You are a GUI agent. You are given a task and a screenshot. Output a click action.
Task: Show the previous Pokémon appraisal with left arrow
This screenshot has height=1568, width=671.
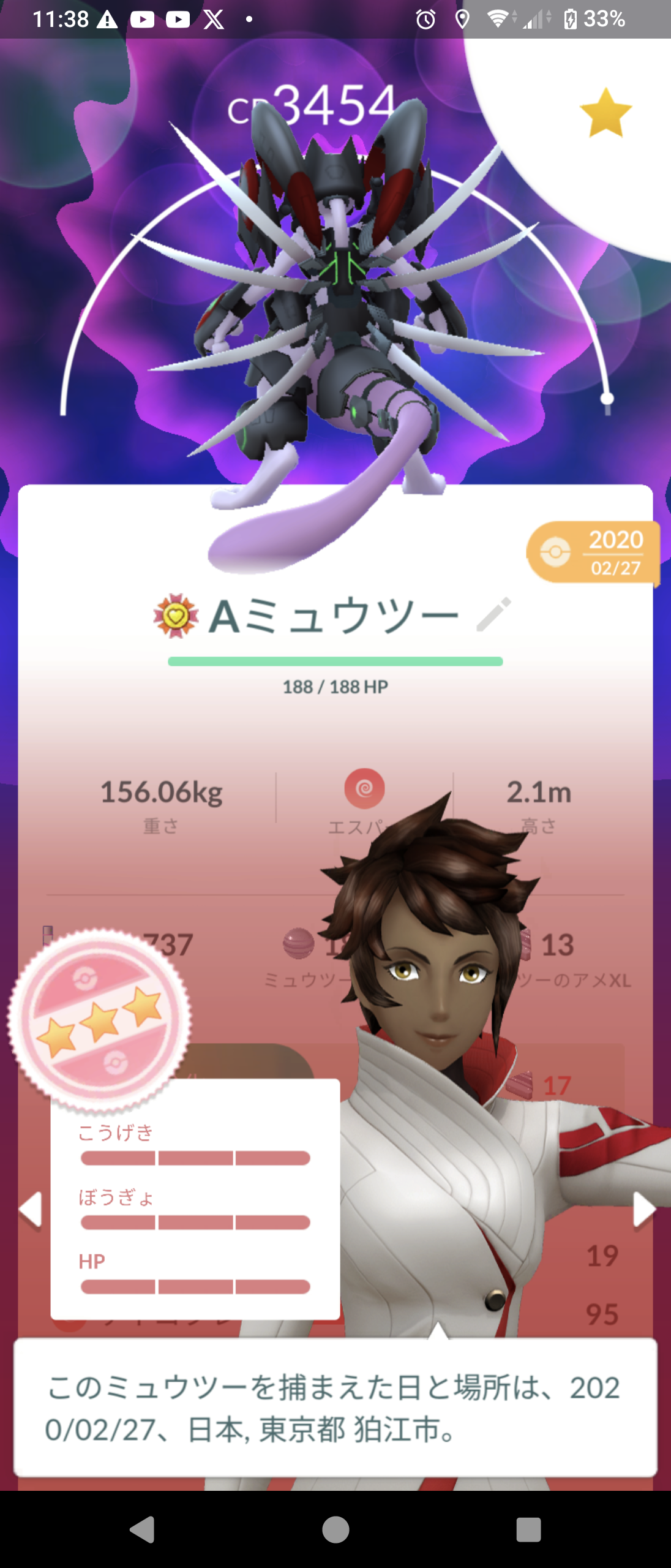[30, 1209]
